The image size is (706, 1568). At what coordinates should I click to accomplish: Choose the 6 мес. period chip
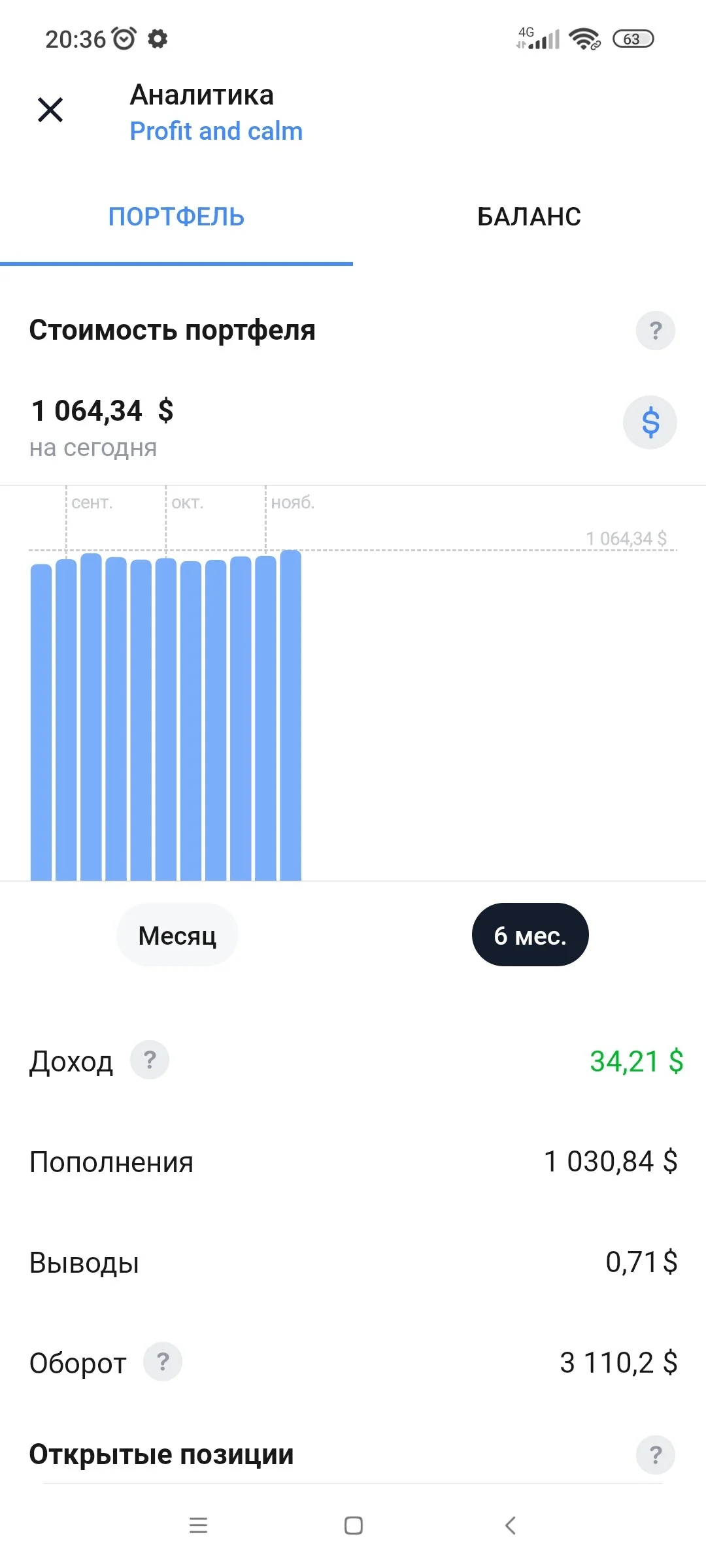pos(530,935)
